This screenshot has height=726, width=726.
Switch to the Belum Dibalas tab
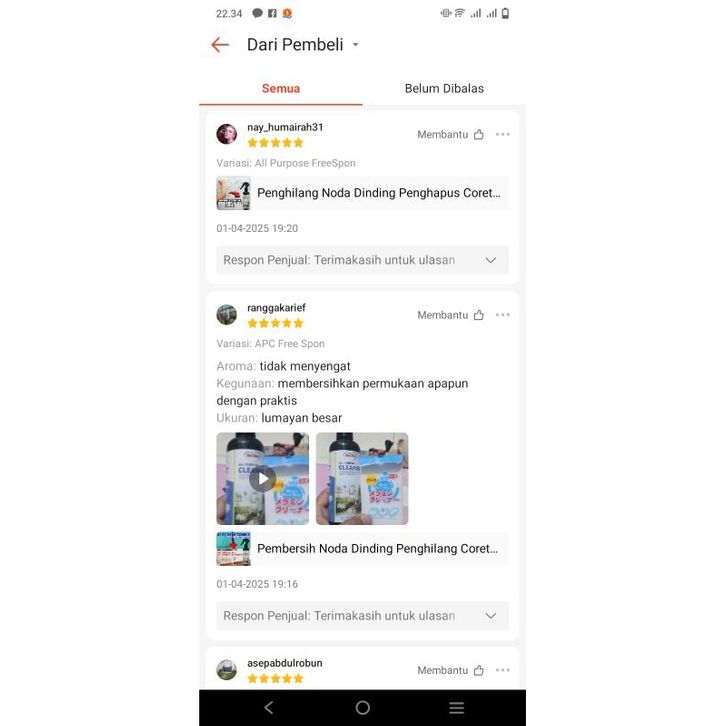[444, 88]
